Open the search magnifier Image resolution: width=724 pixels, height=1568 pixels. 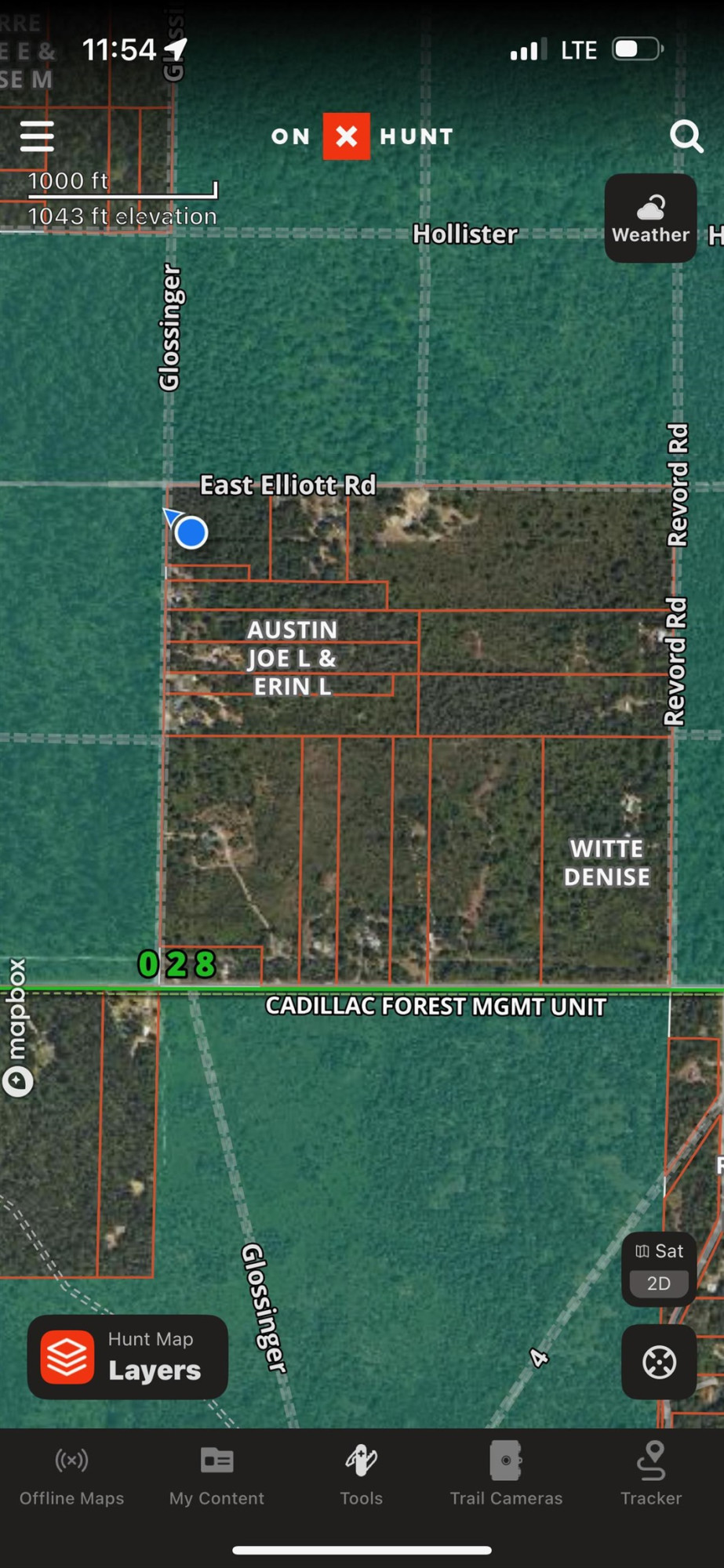[686, 136]
